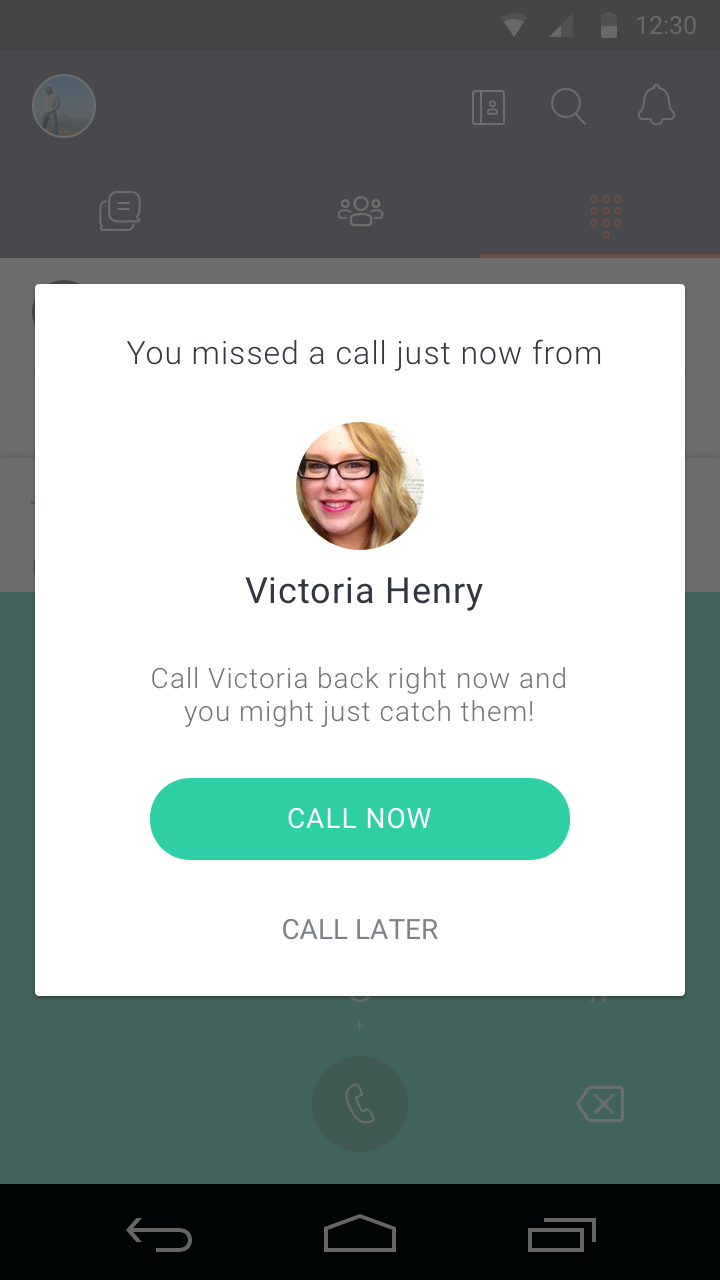Open the search magnifier

pyautogui.click(x=568, y=106)
